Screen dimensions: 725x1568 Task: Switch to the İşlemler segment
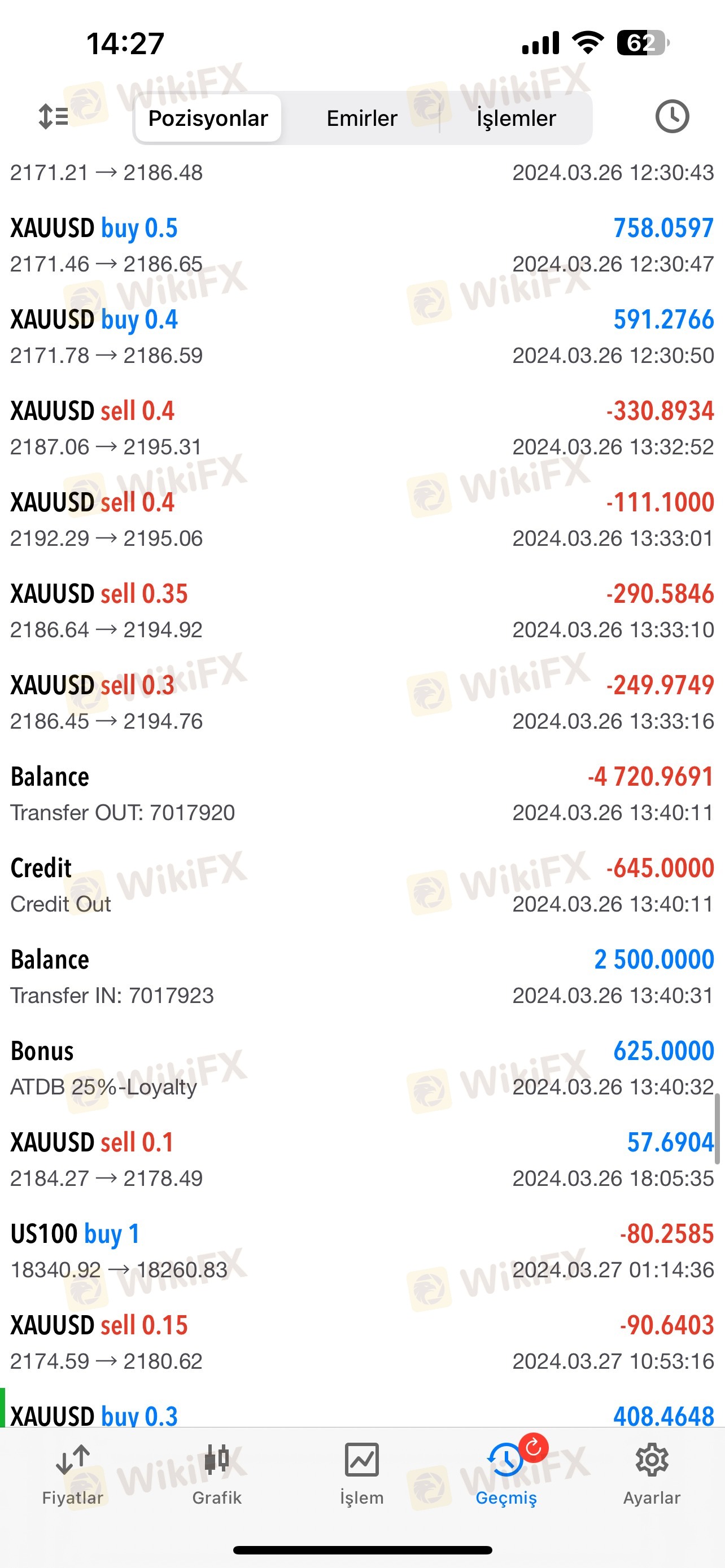tap(516, 118)
